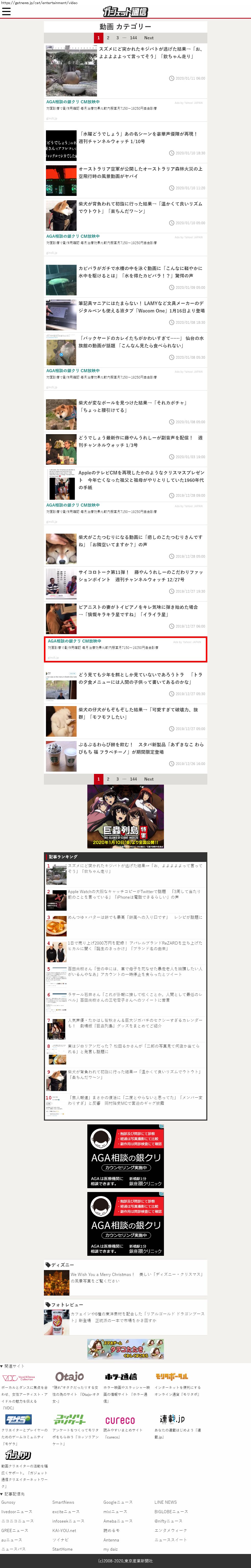Open the pianist wife toy piano article
This screenshot has height=1568, width=251.
pyautogui.click(x=140, y=610)
